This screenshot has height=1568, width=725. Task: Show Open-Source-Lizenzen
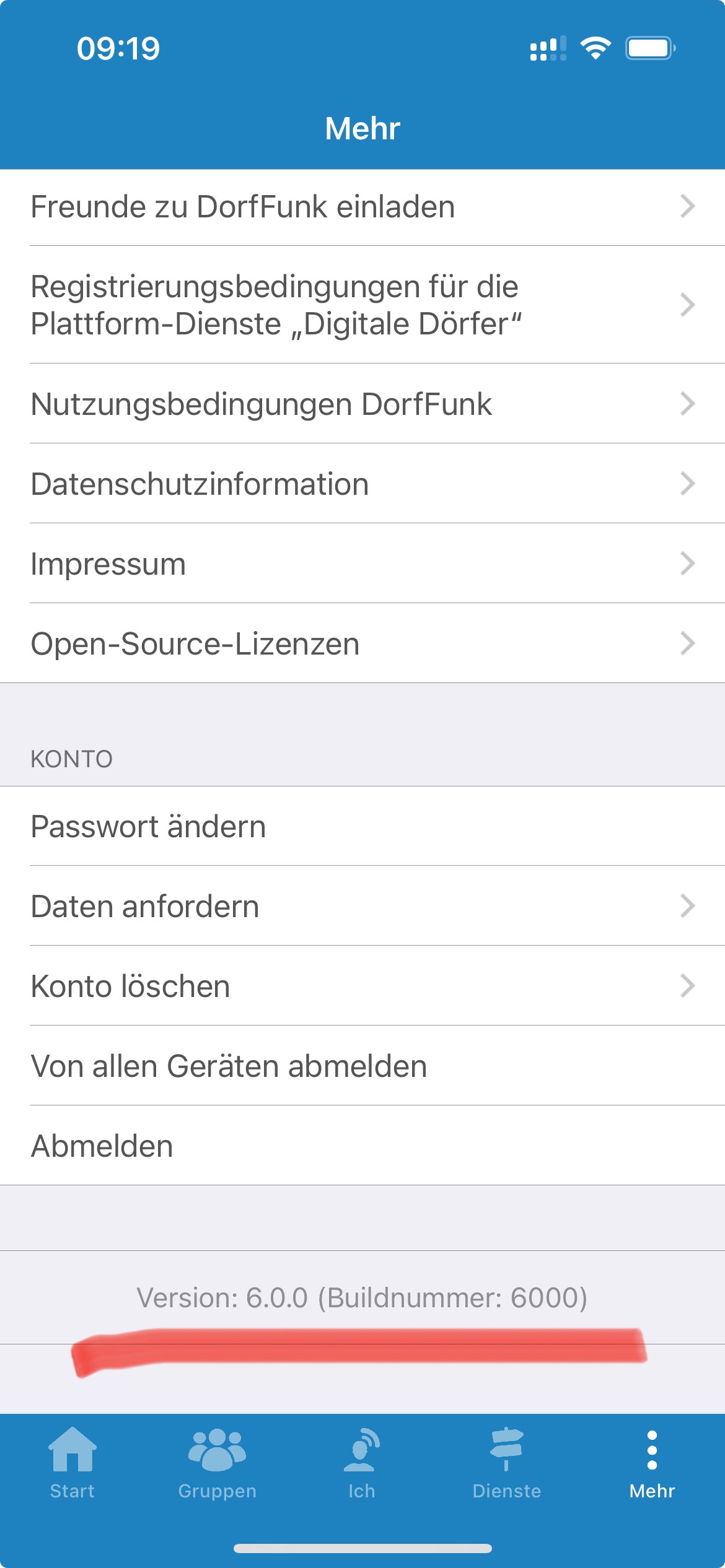pyautogui.click(x=362, y=643)
